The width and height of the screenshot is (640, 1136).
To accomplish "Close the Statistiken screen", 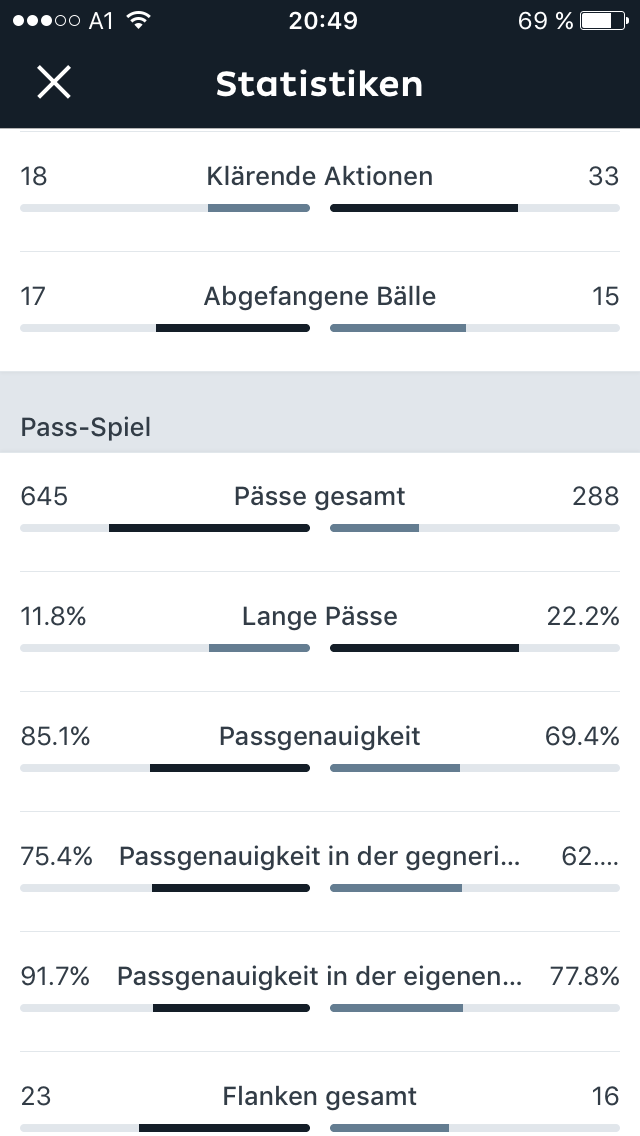I will point(54,82).
